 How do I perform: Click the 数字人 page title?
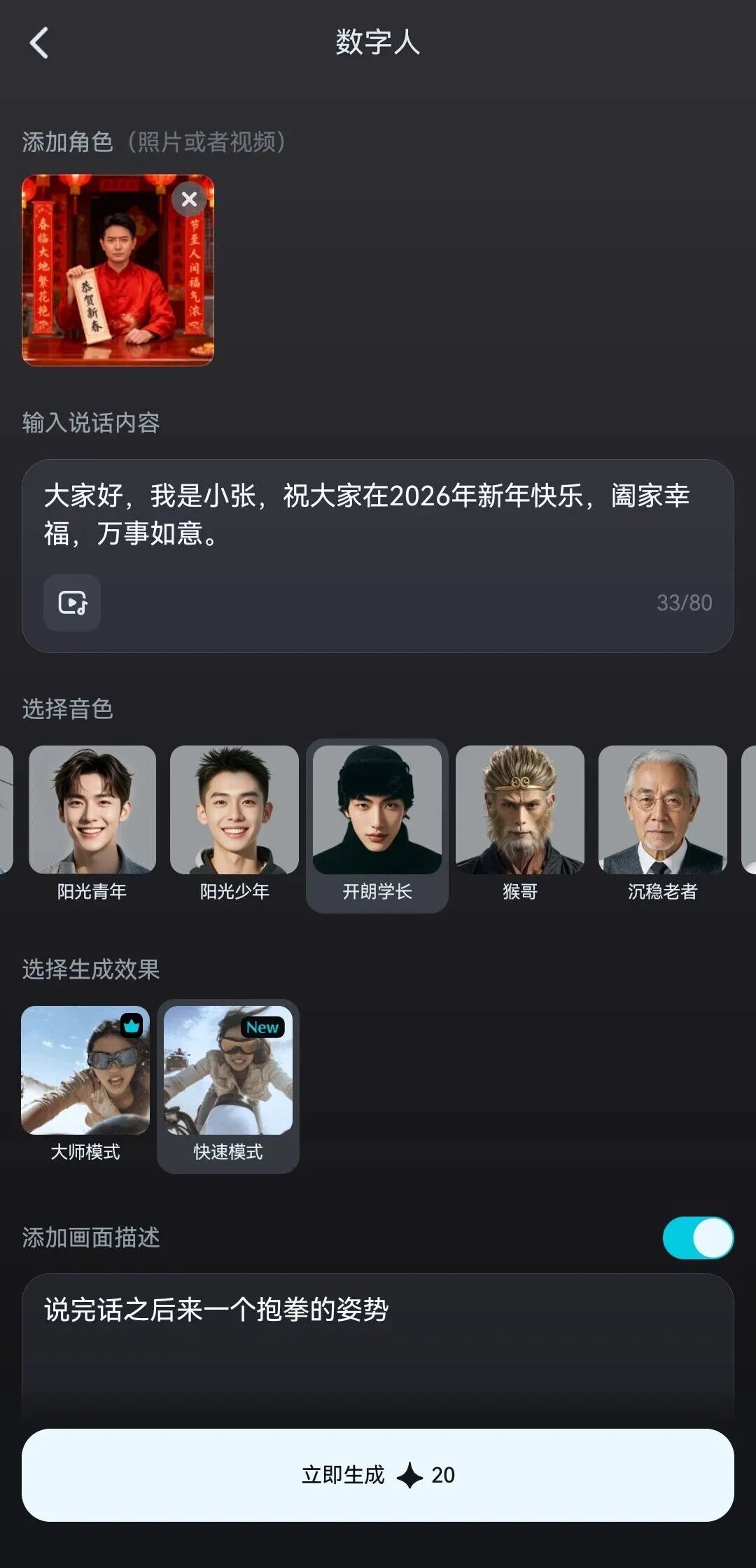tap(378, 44)
